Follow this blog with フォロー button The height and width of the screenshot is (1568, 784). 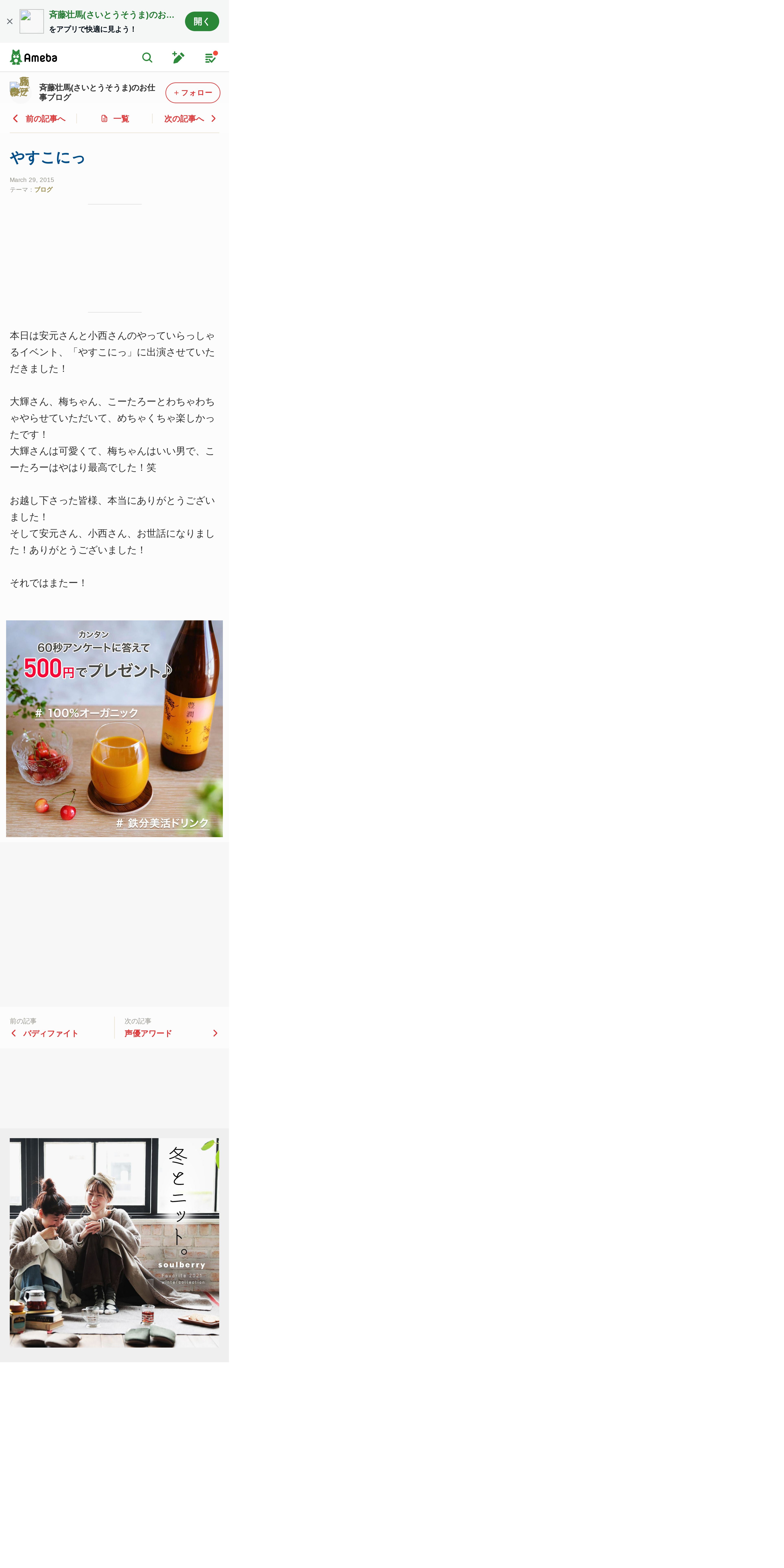click(192, 93)
